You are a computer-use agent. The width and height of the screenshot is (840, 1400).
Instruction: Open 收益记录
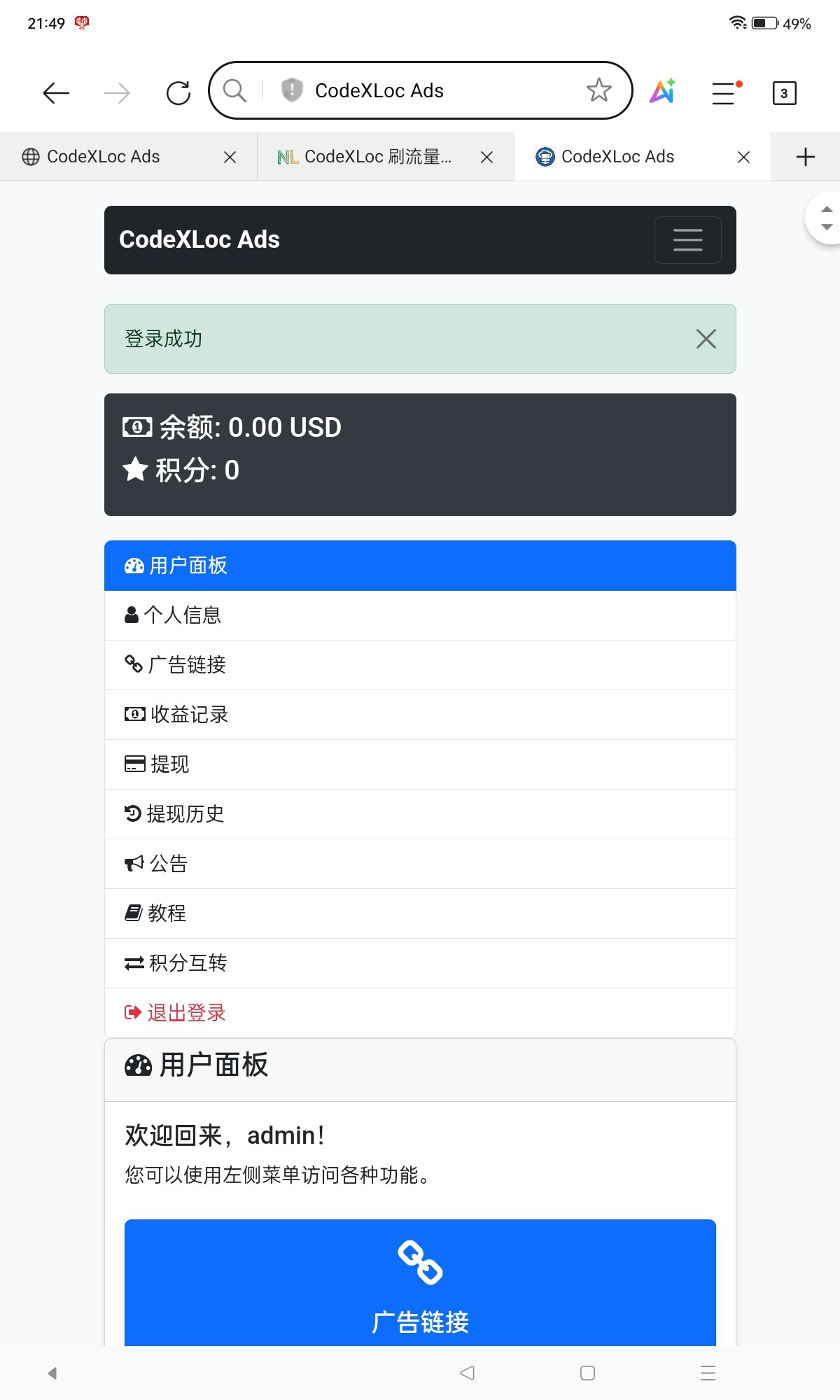[x=420, y=715]
